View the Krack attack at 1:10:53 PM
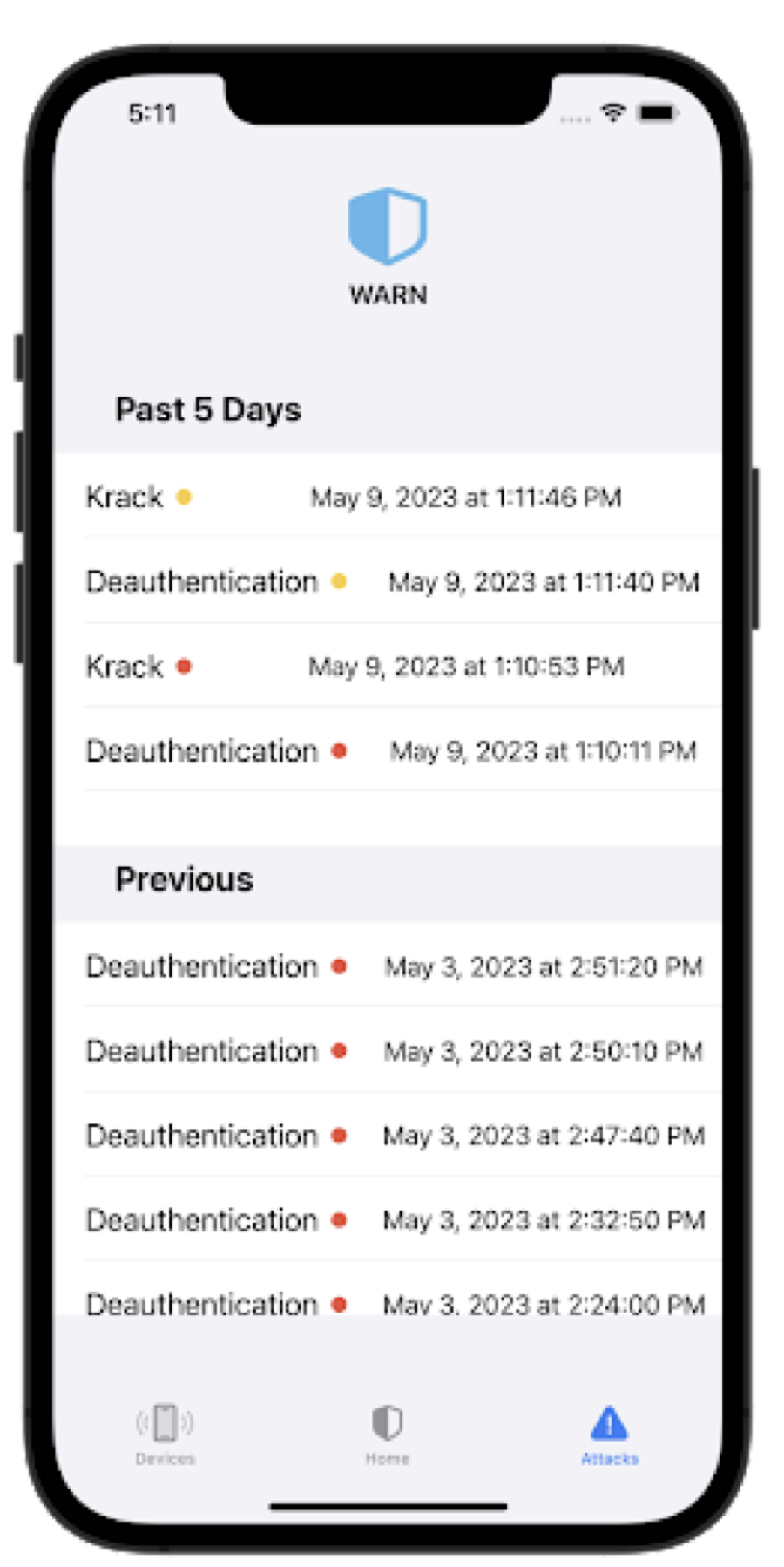Viewport: 784px width, 1567px height. (x=388, y=667)
